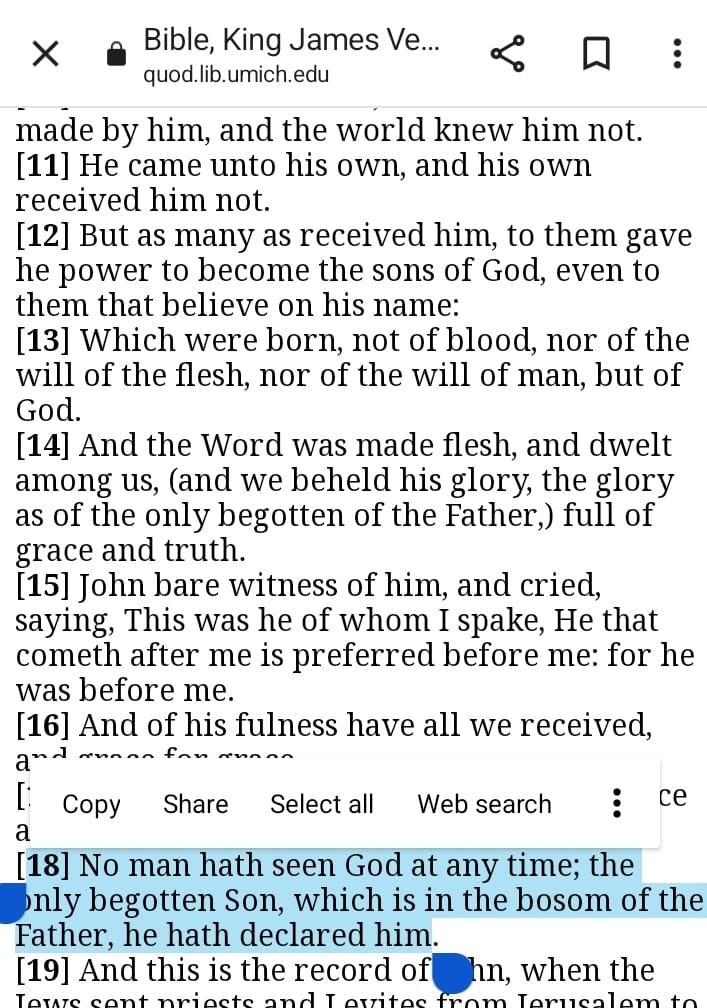Screen dimensions: 707x1008
Task: Choose Select all in selection menu
Action: point(321,804)
